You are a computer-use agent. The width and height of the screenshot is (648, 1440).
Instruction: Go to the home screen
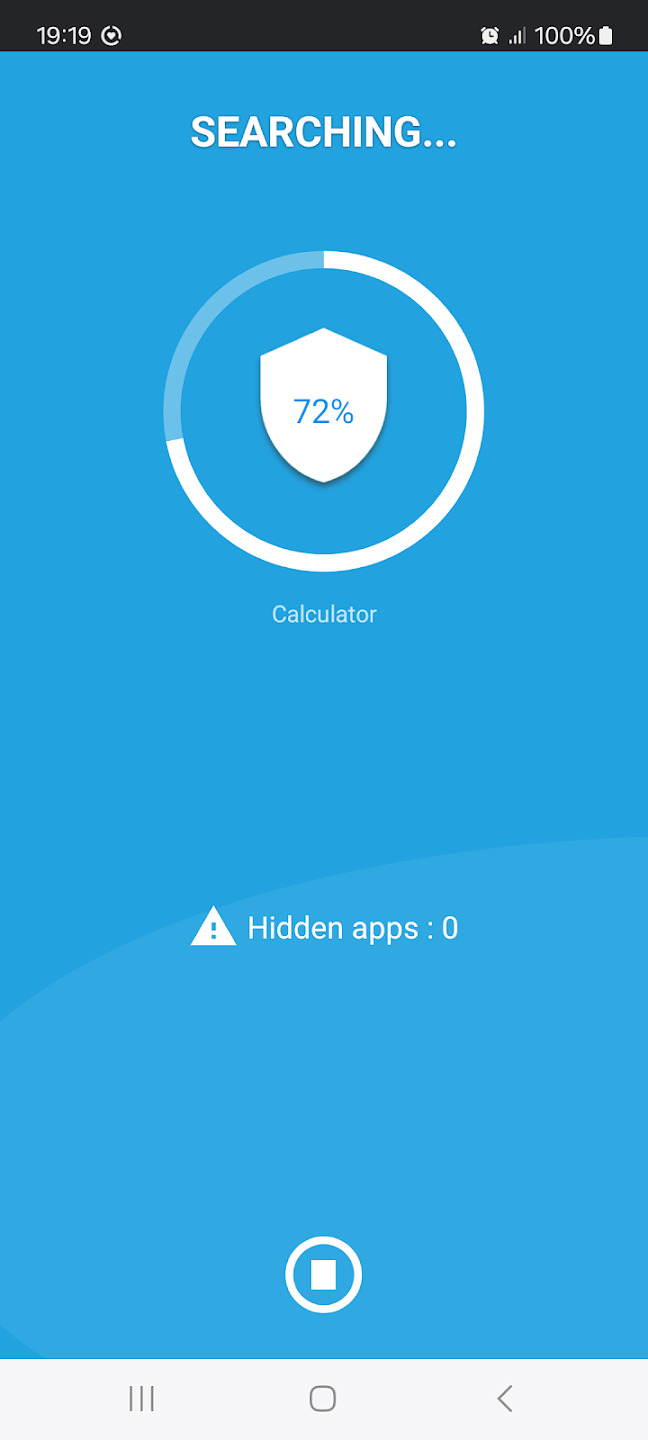point(323,1398)
